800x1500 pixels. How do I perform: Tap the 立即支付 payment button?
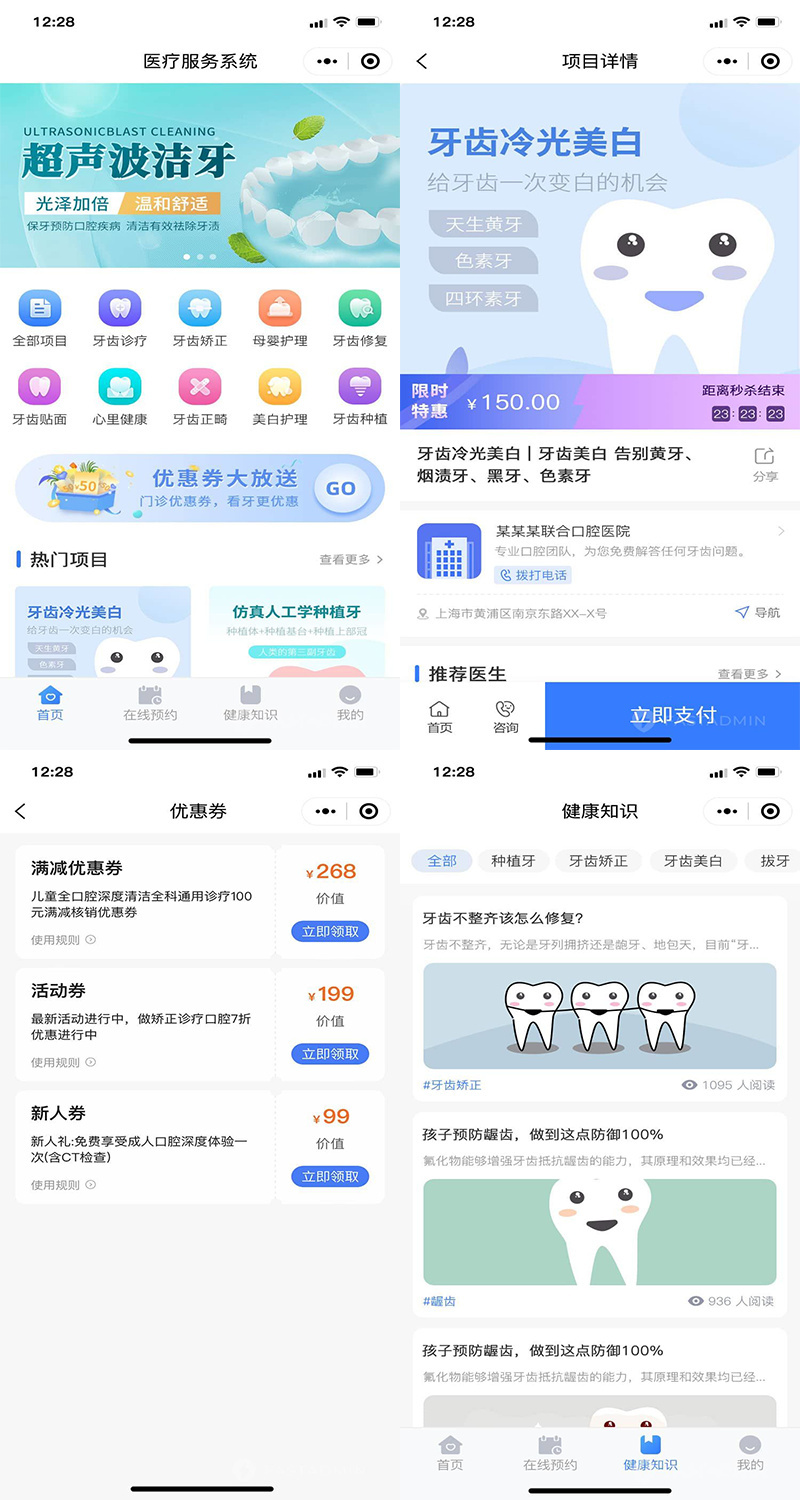click(x=671, y=716)
